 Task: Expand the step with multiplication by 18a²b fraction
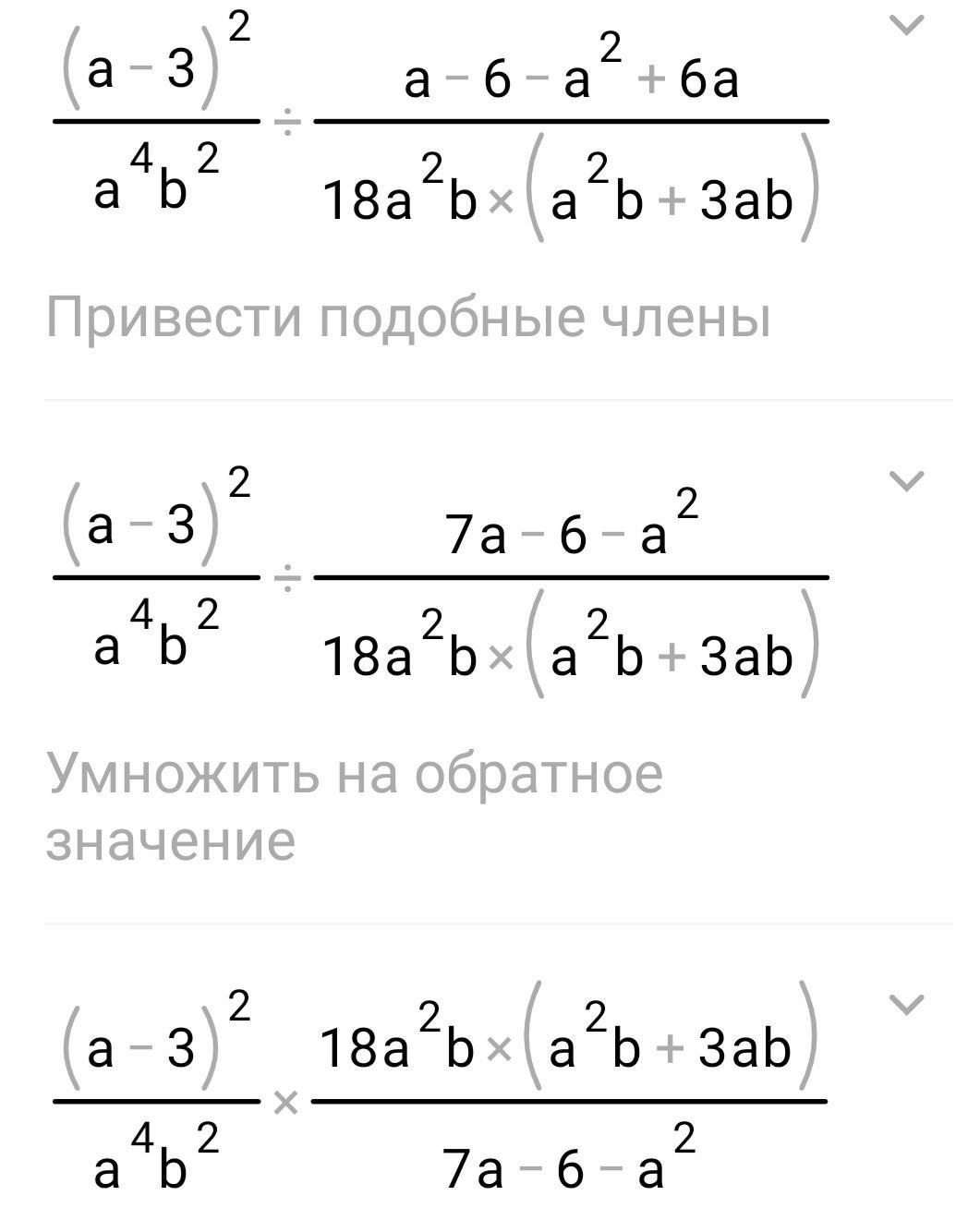pyautogui.click(x=906, y=1004)
